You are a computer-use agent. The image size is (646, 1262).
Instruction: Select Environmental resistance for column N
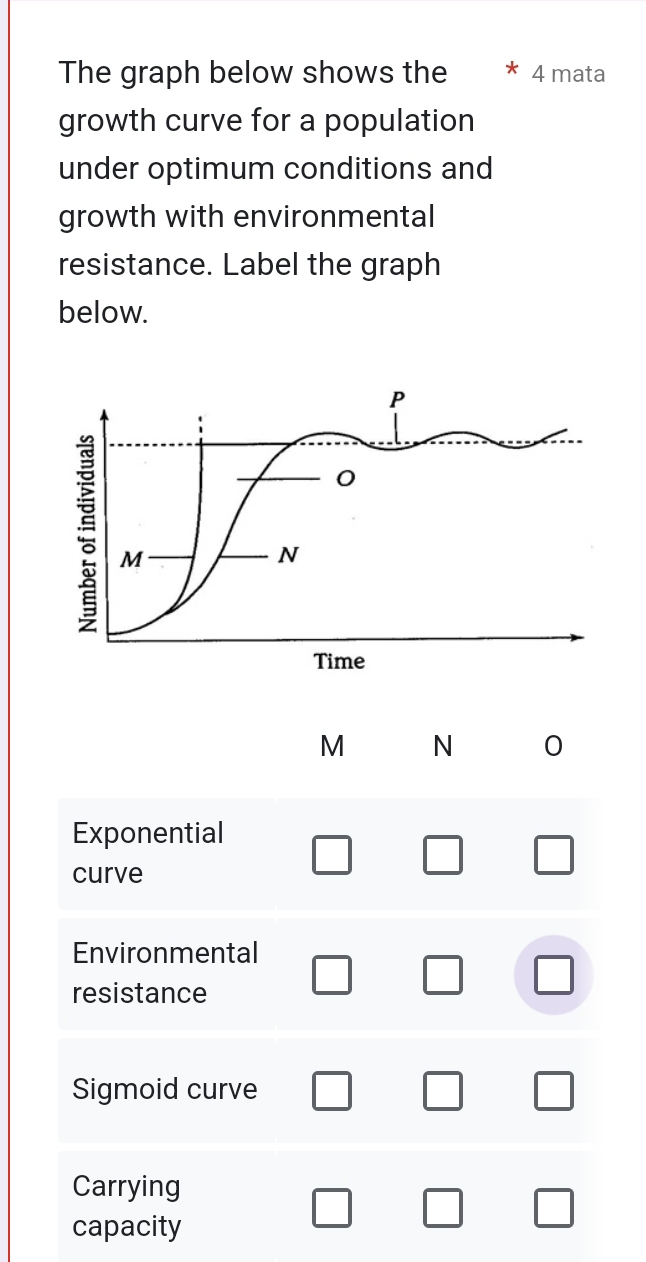click(443, 975)
